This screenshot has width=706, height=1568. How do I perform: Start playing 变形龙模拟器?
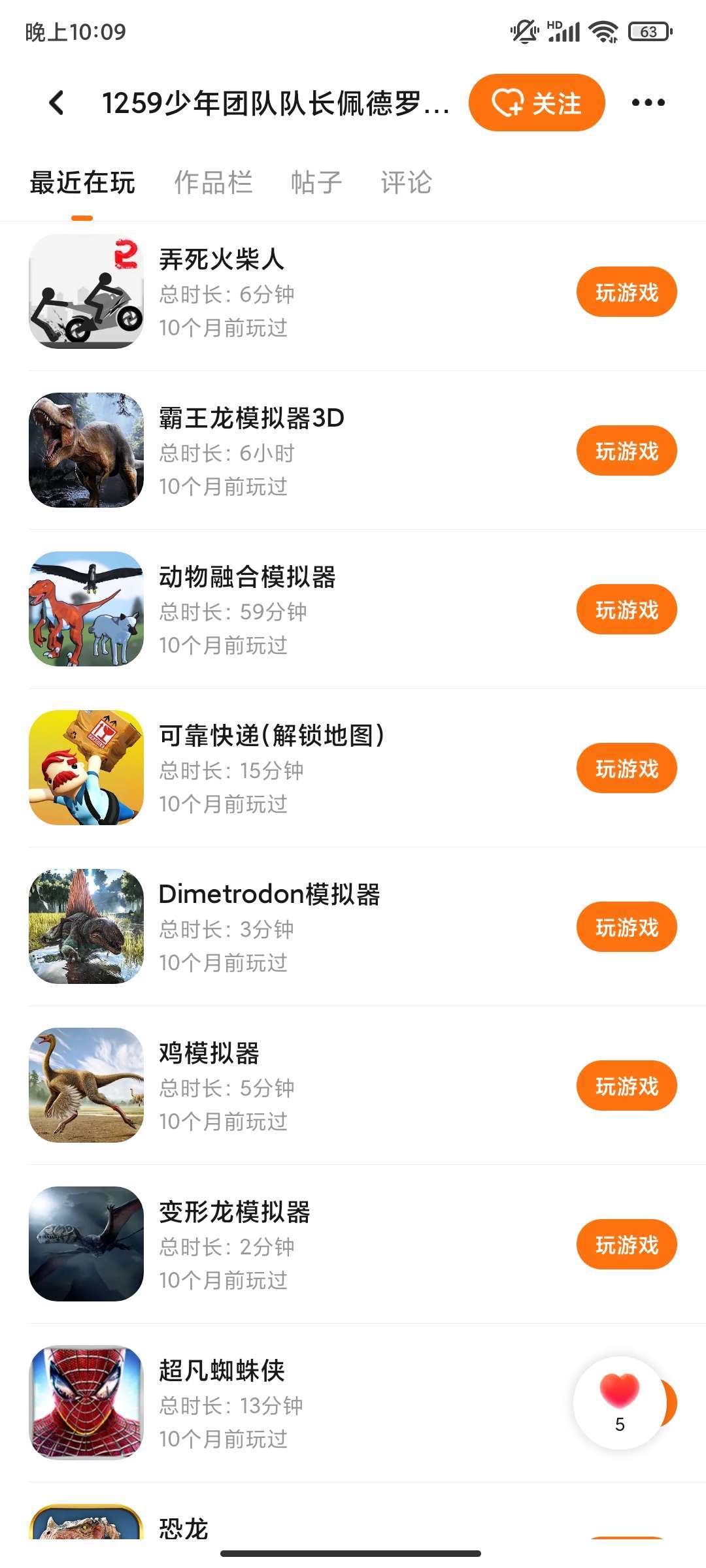pos(626,1245)
